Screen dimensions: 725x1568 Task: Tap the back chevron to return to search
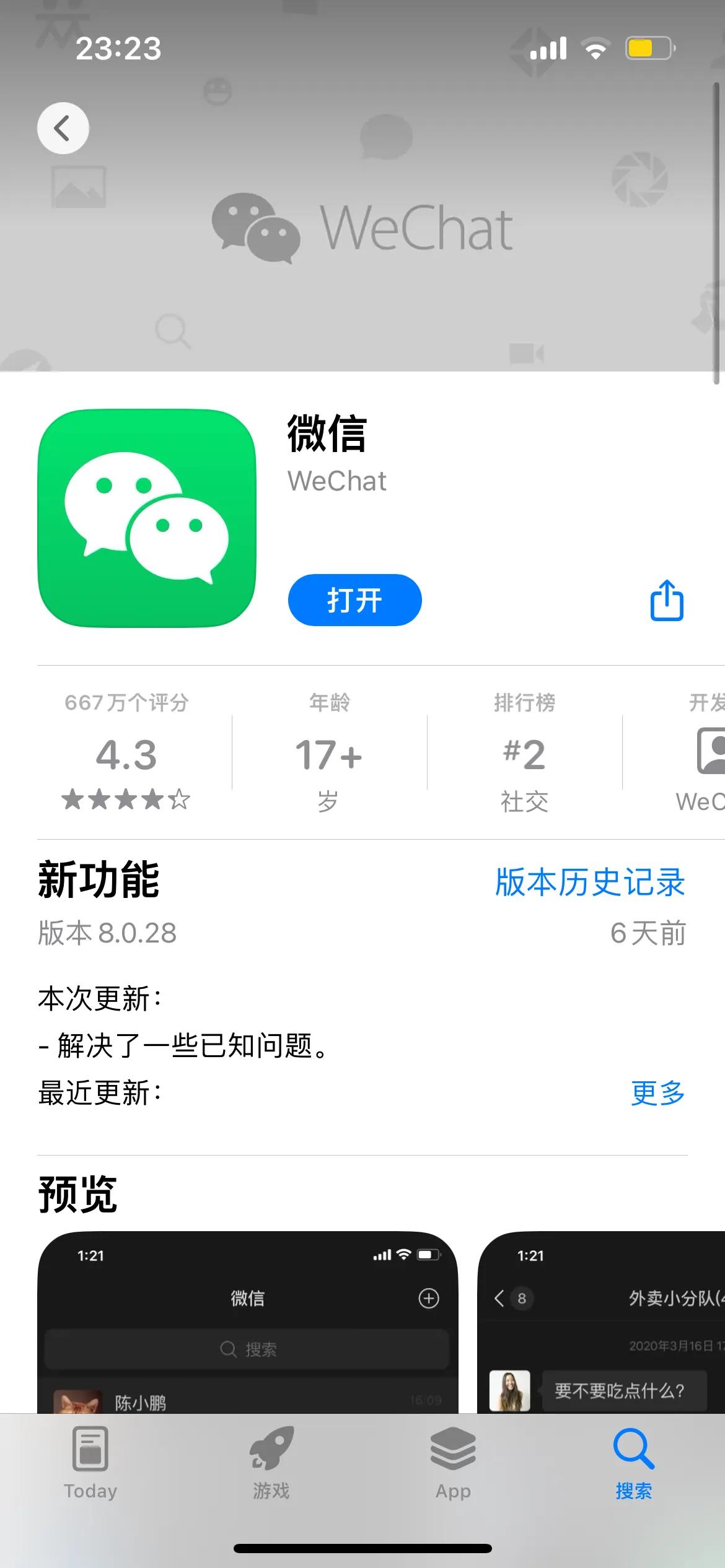(63, 128)
